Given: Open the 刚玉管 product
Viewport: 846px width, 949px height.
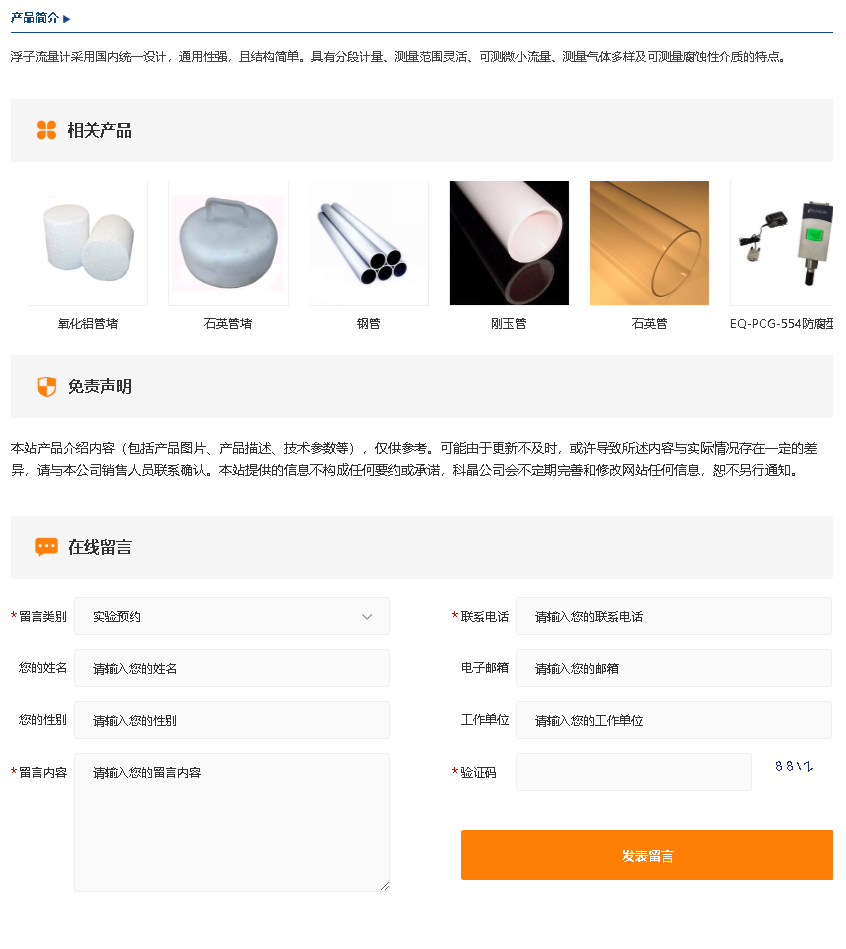Looking at the screenshot, I should (x=509, y=244).
